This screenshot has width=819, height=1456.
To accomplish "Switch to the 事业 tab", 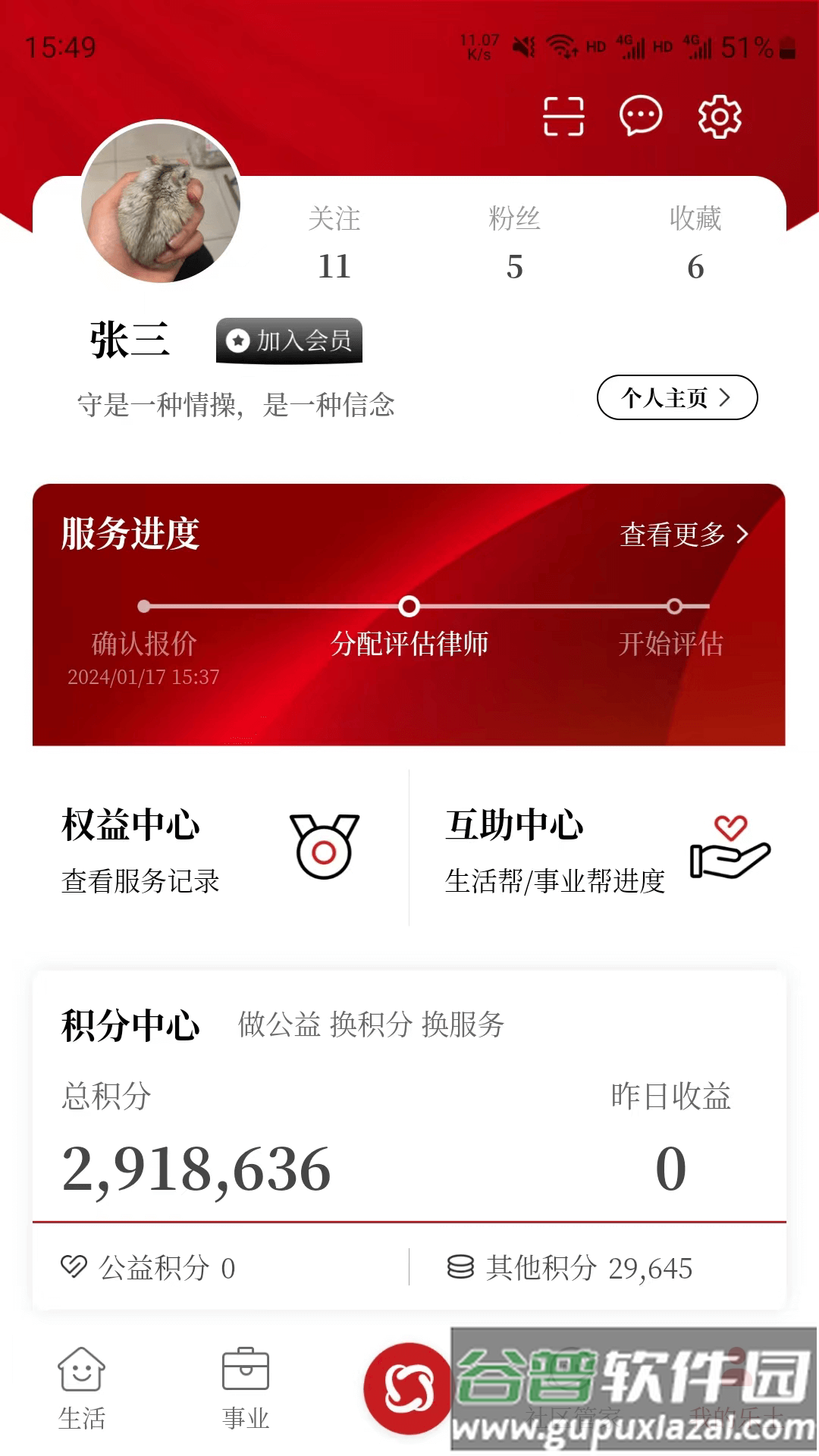I will (x=246, y=1389).
